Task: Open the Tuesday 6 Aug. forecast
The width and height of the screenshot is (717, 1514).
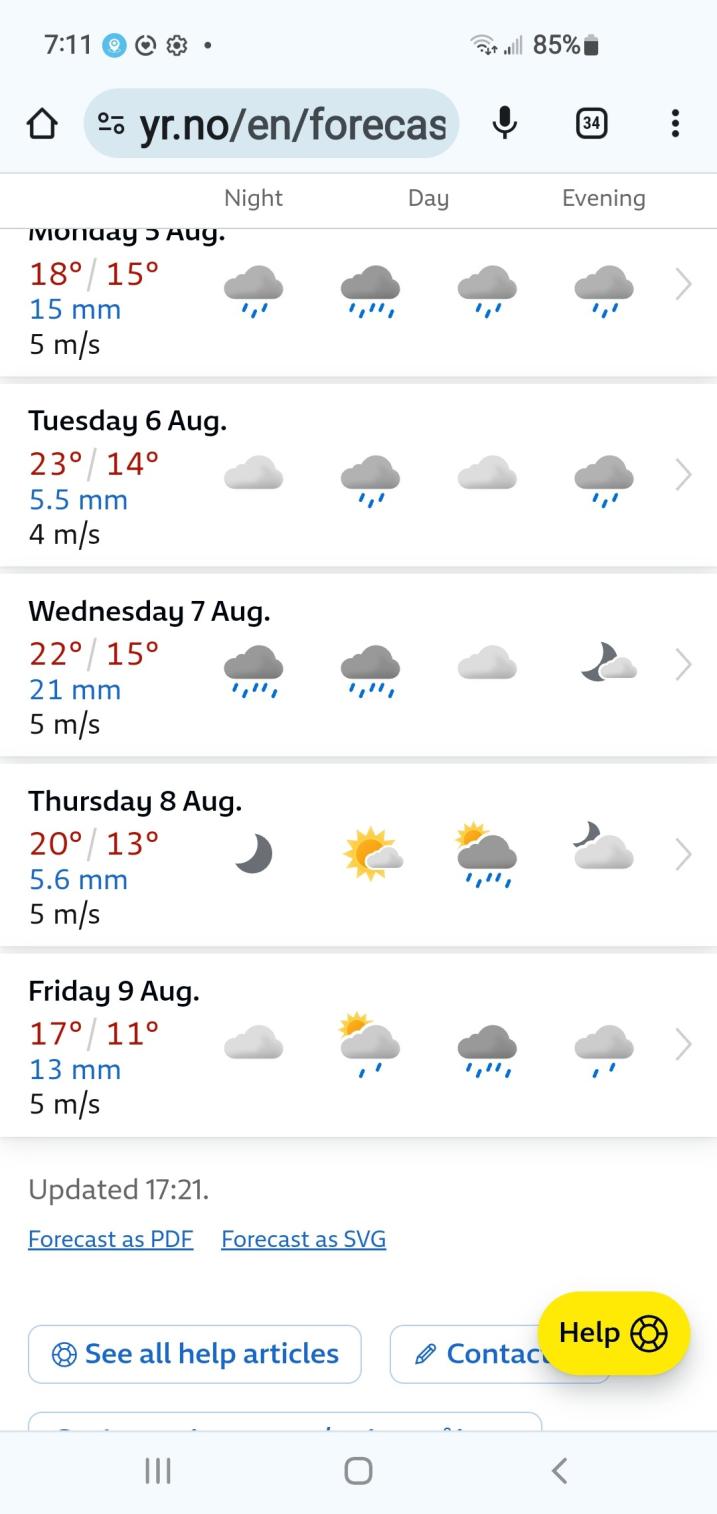Action: pos(358,475)
